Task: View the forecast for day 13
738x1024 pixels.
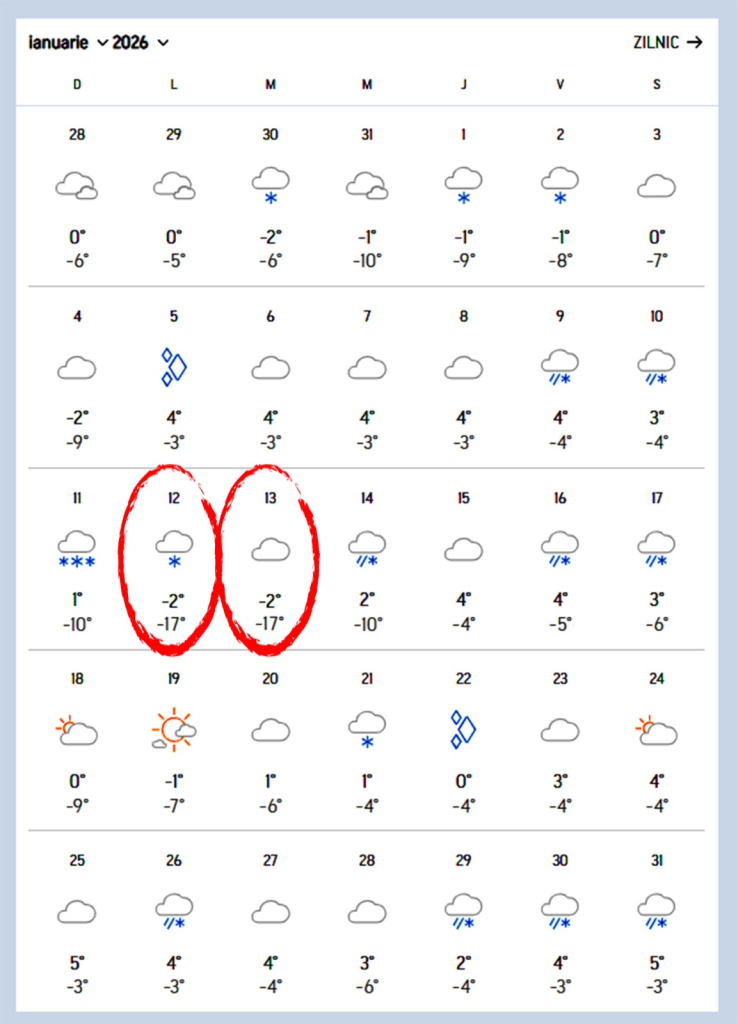Action: point(270,560)
